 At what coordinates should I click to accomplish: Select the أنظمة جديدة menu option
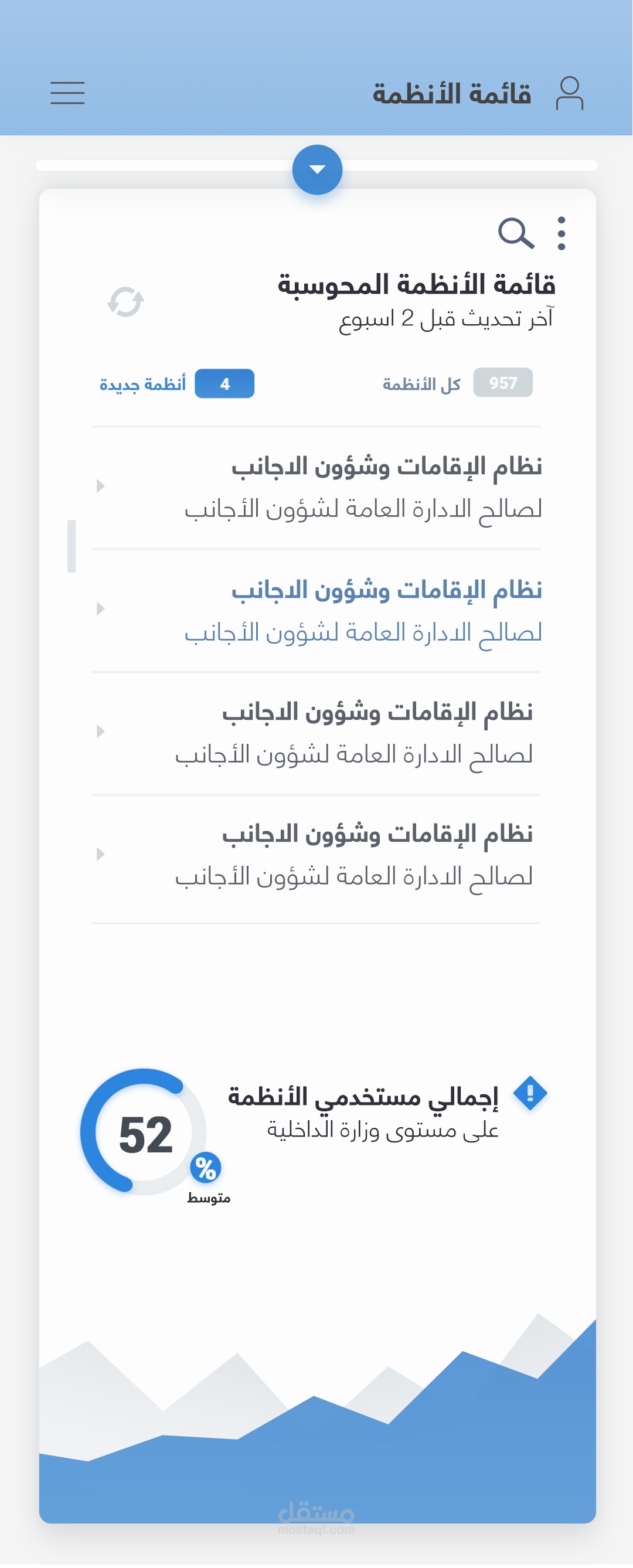140,384
